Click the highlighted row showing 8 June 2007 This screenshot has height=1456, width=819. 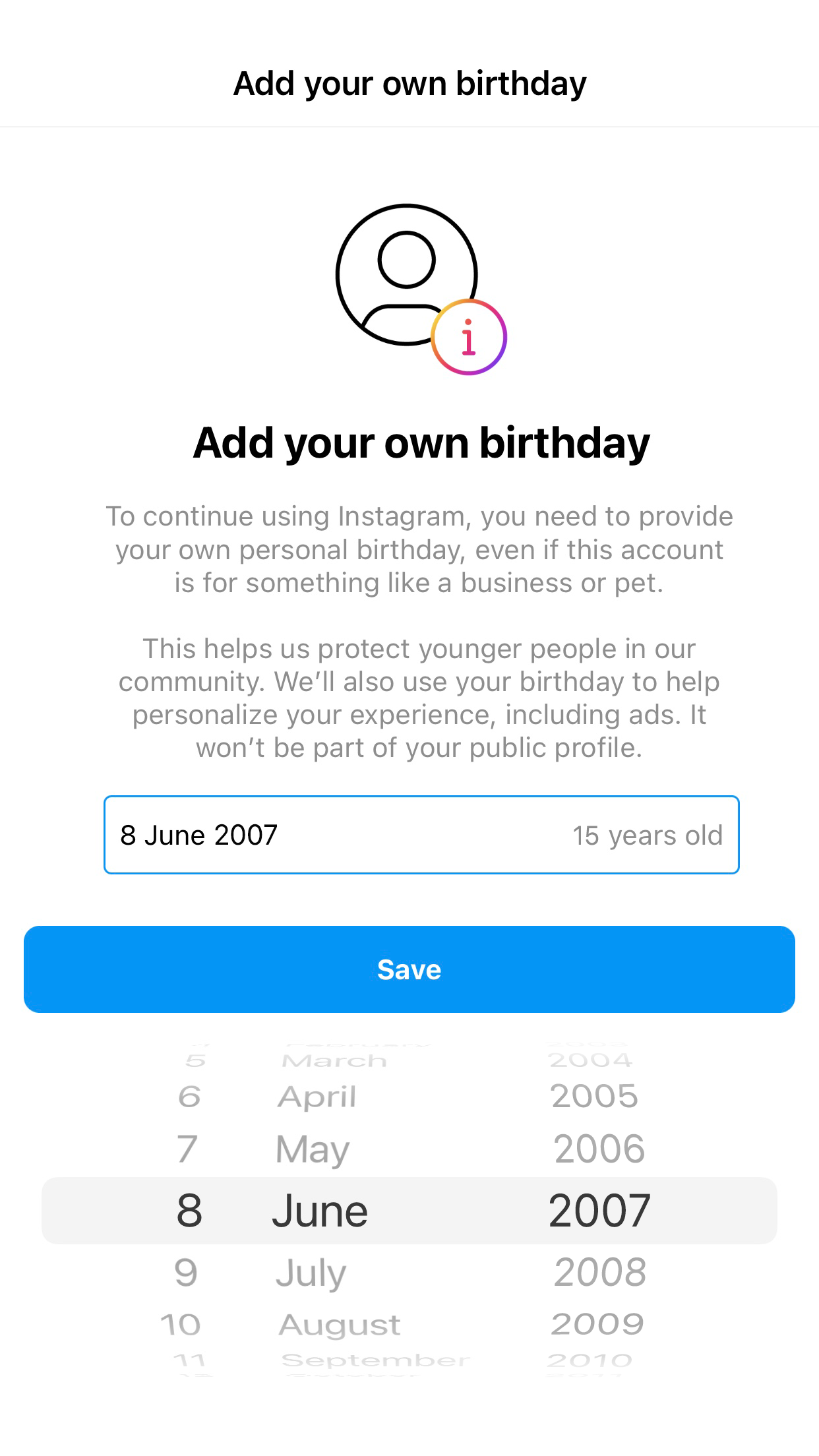click(x=409, y=1209)
